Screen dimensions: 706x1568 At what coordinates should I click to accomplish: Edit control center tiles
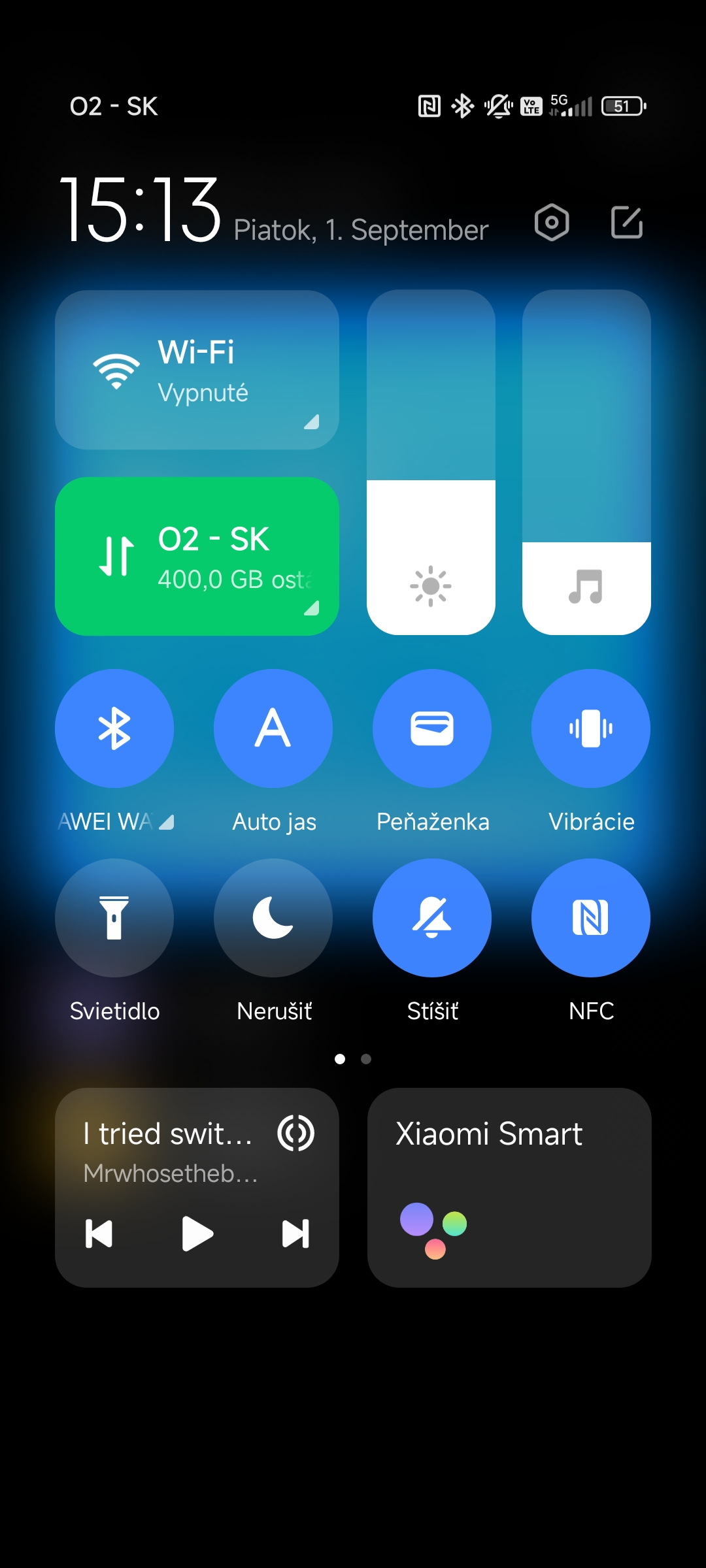point(627,222)
